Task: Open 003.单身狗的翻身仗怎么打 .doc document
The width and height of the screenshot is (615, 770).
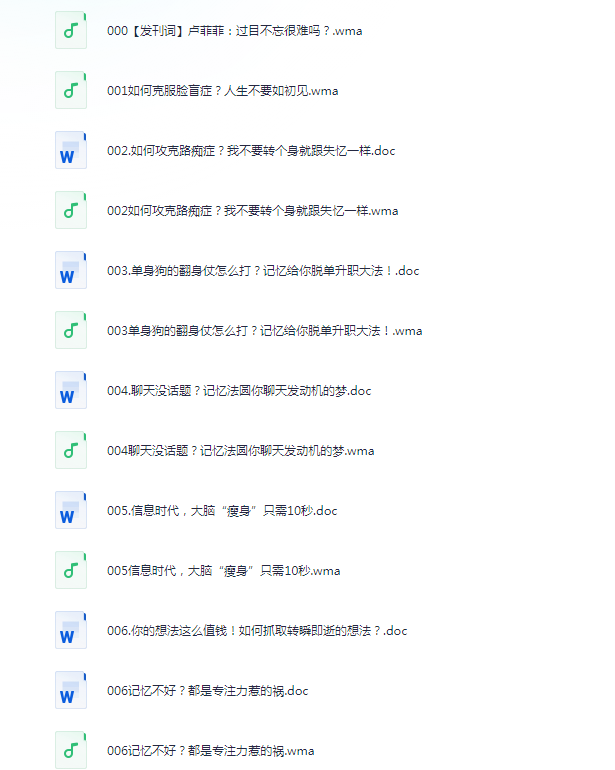Action: [x=263, y=271]
